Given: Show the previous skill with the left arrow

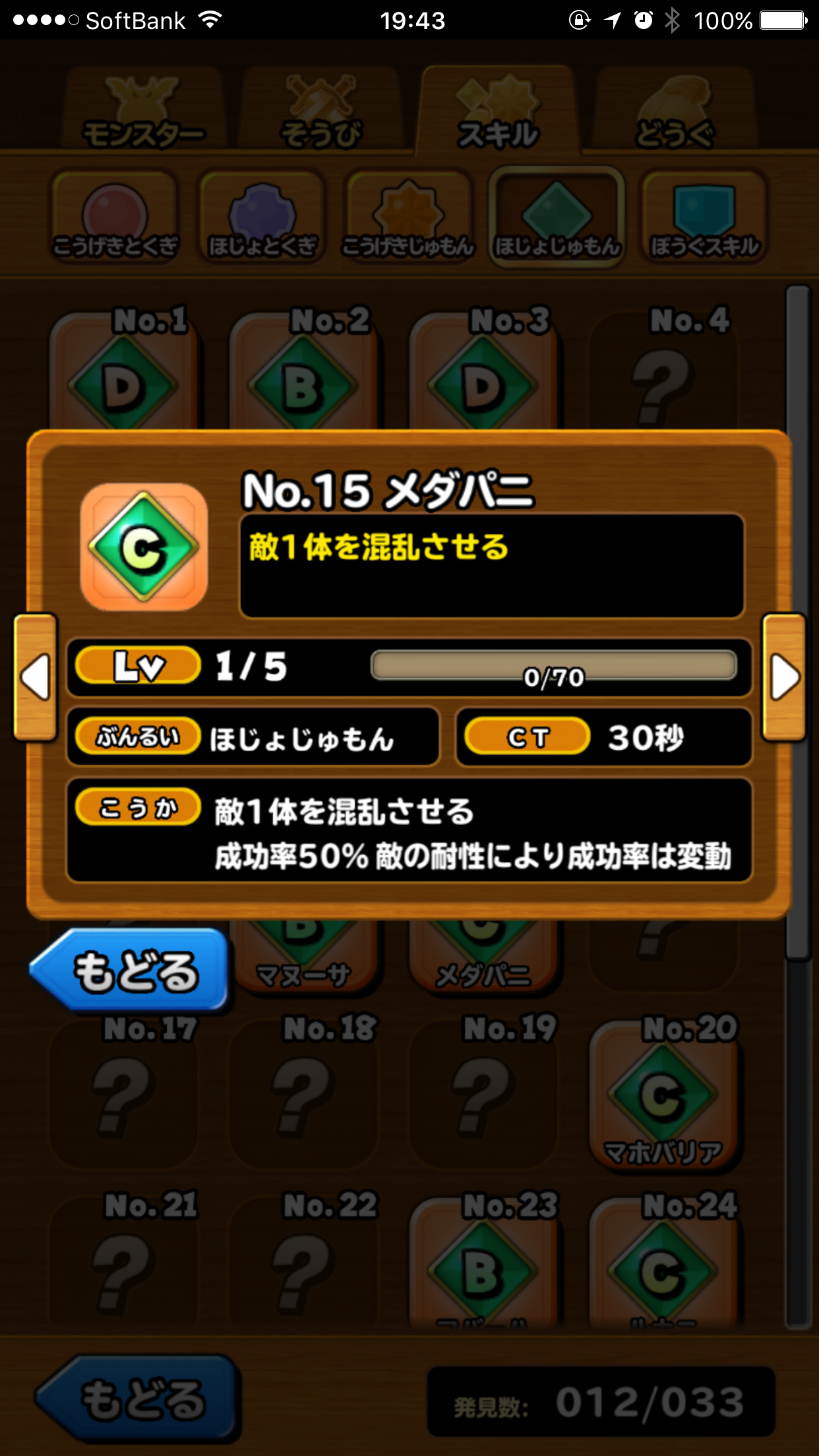Looking at the screenshot, I should 36,677.
